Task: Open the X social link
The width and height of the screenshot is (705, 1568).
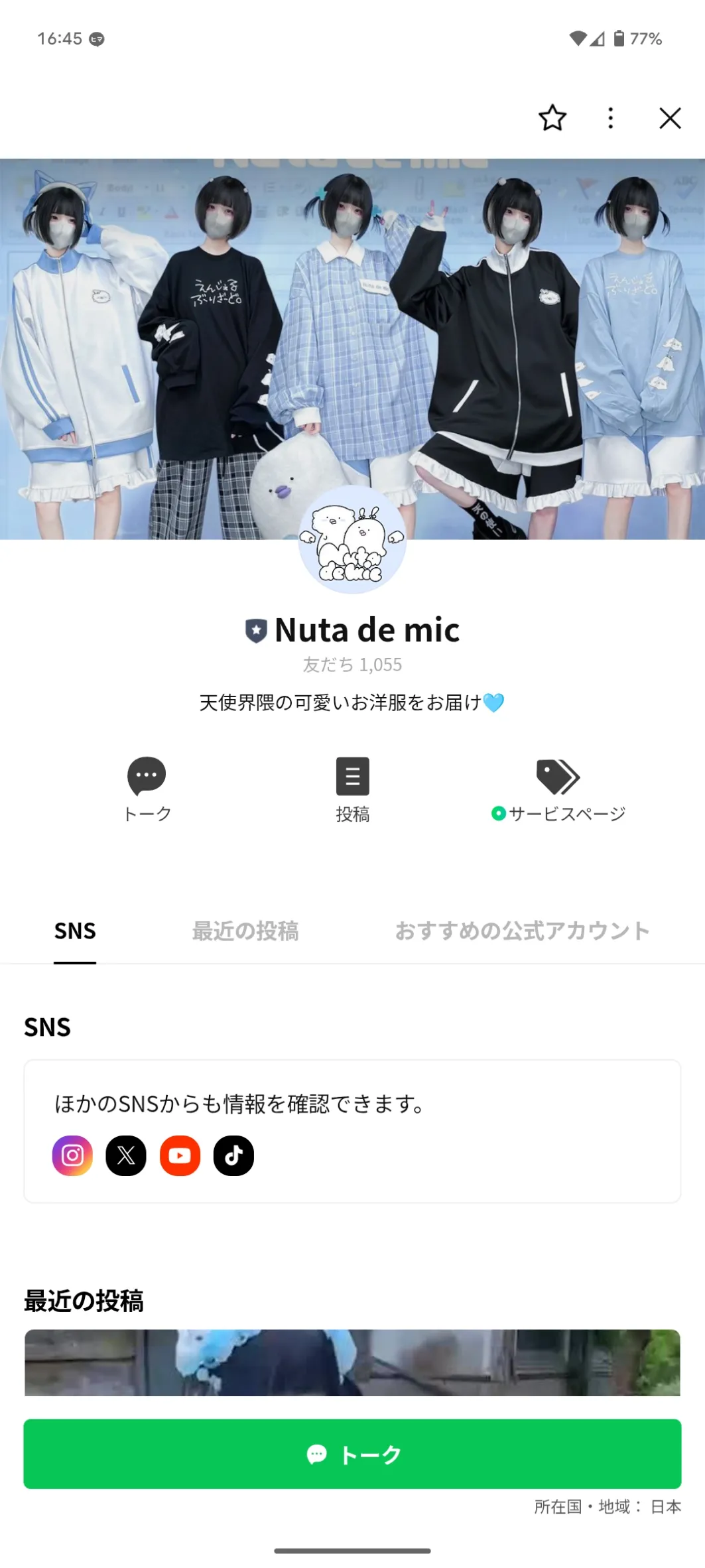Action: (x=126, y=1155)
